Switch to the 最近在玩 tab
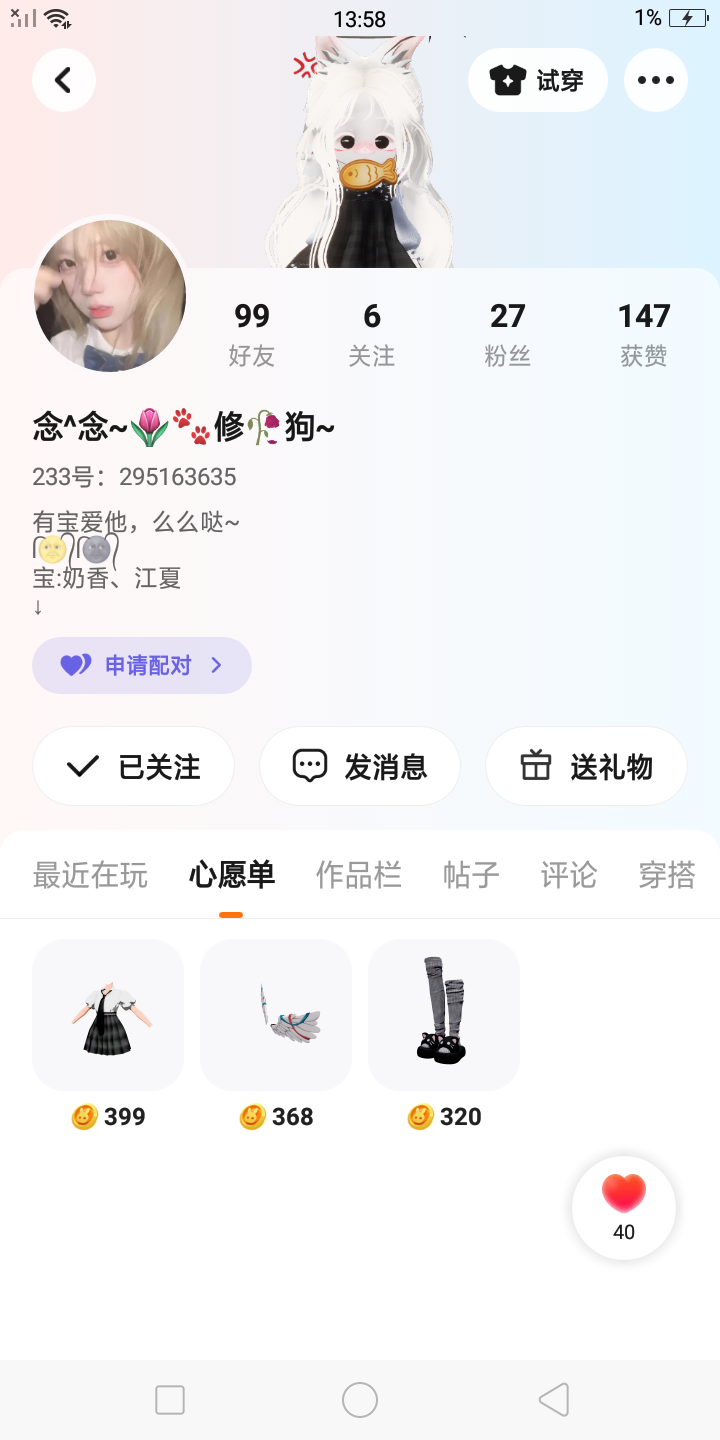This screenshot has height=1440, width=720. [x=90, y=875]
